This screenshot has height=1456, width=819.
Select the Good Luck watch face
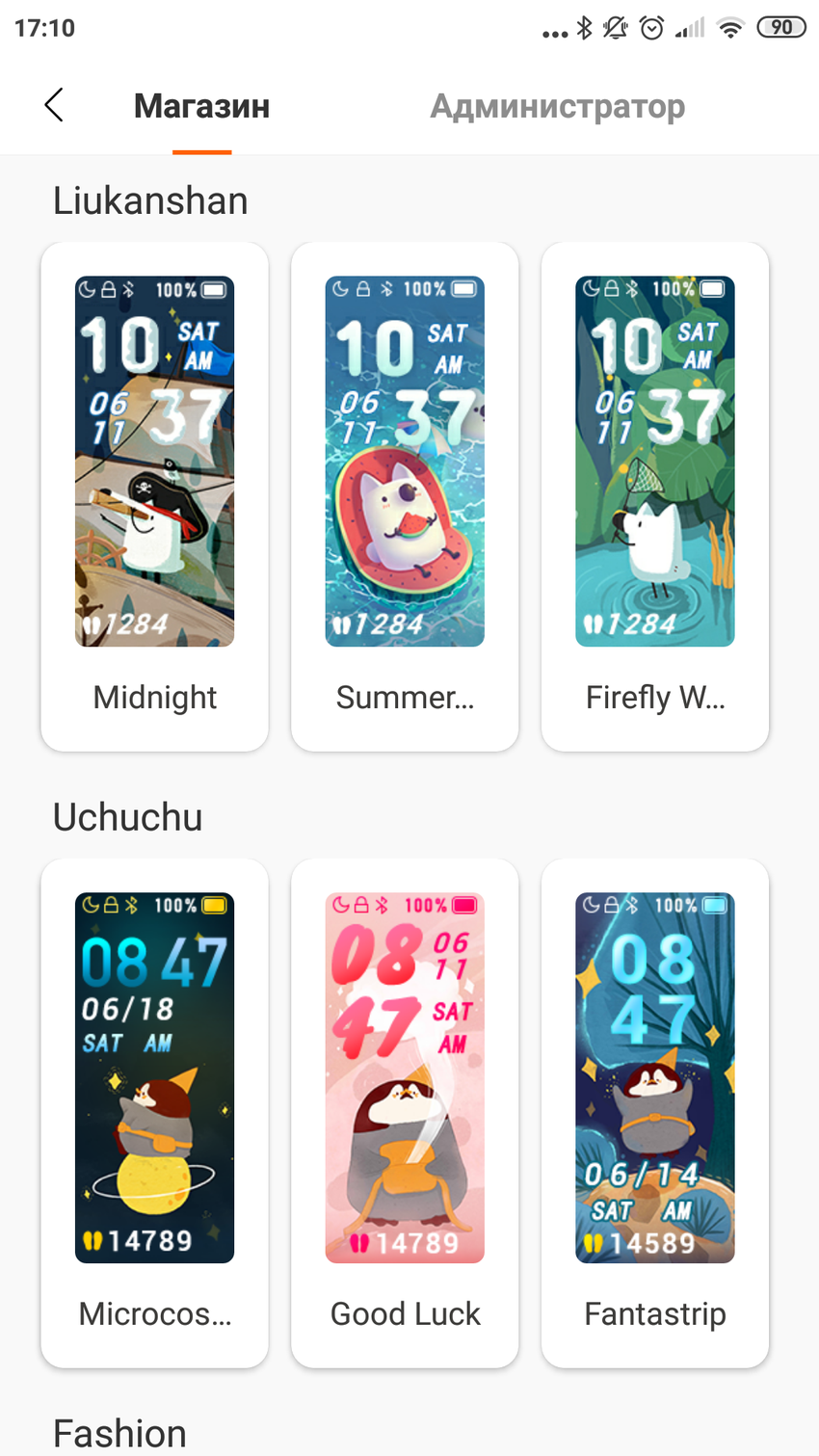(405, 1113)
